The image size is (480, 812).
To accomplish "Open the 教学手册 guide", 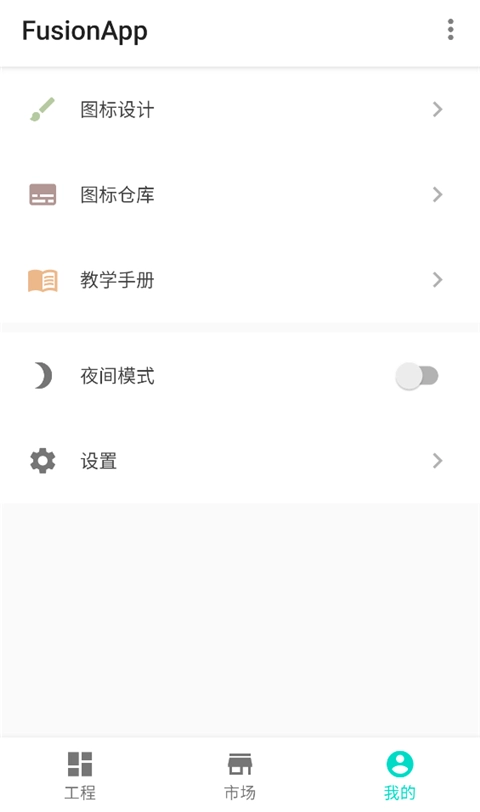I will pyautogui.click(x=240, y=280).
